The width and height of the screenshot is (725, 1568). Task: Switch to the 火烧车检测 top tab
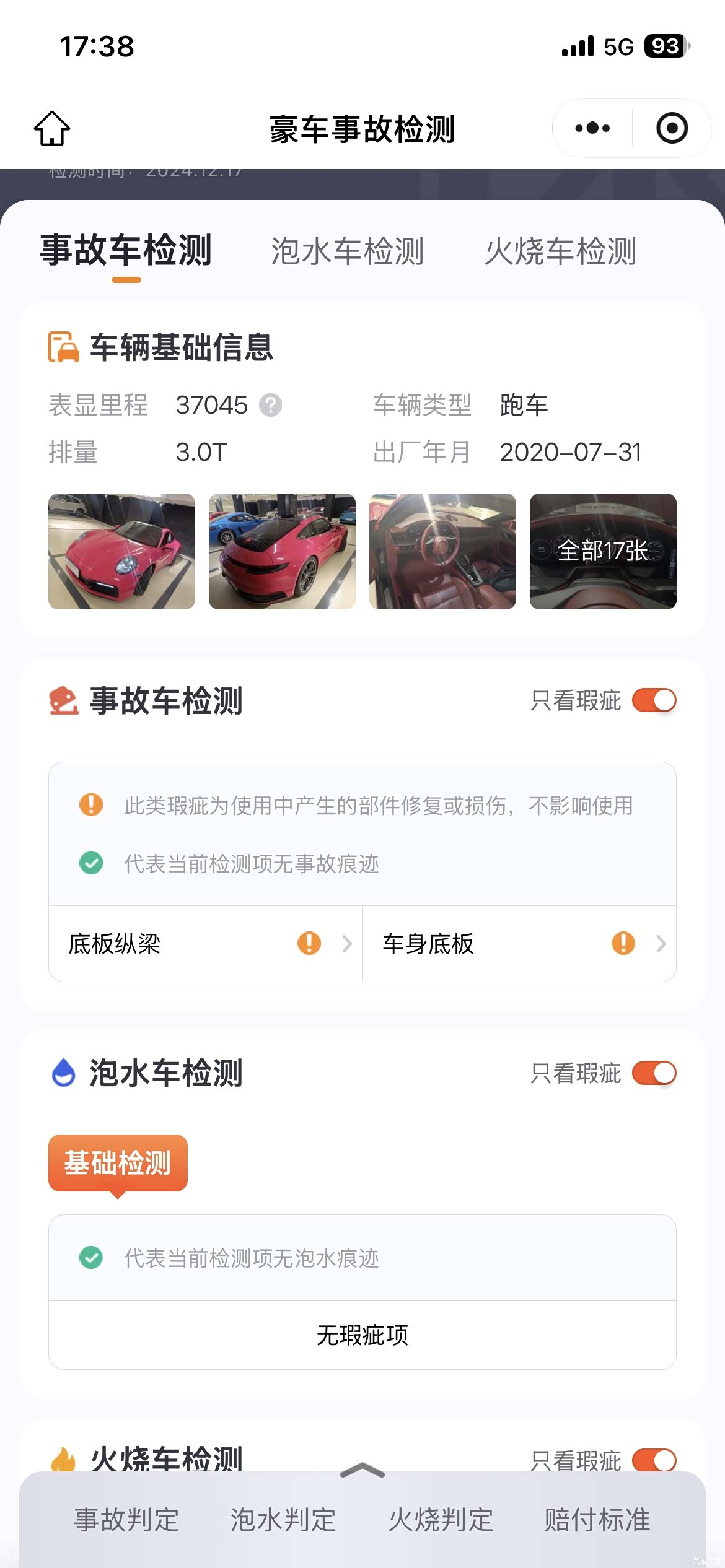[560, 251]
